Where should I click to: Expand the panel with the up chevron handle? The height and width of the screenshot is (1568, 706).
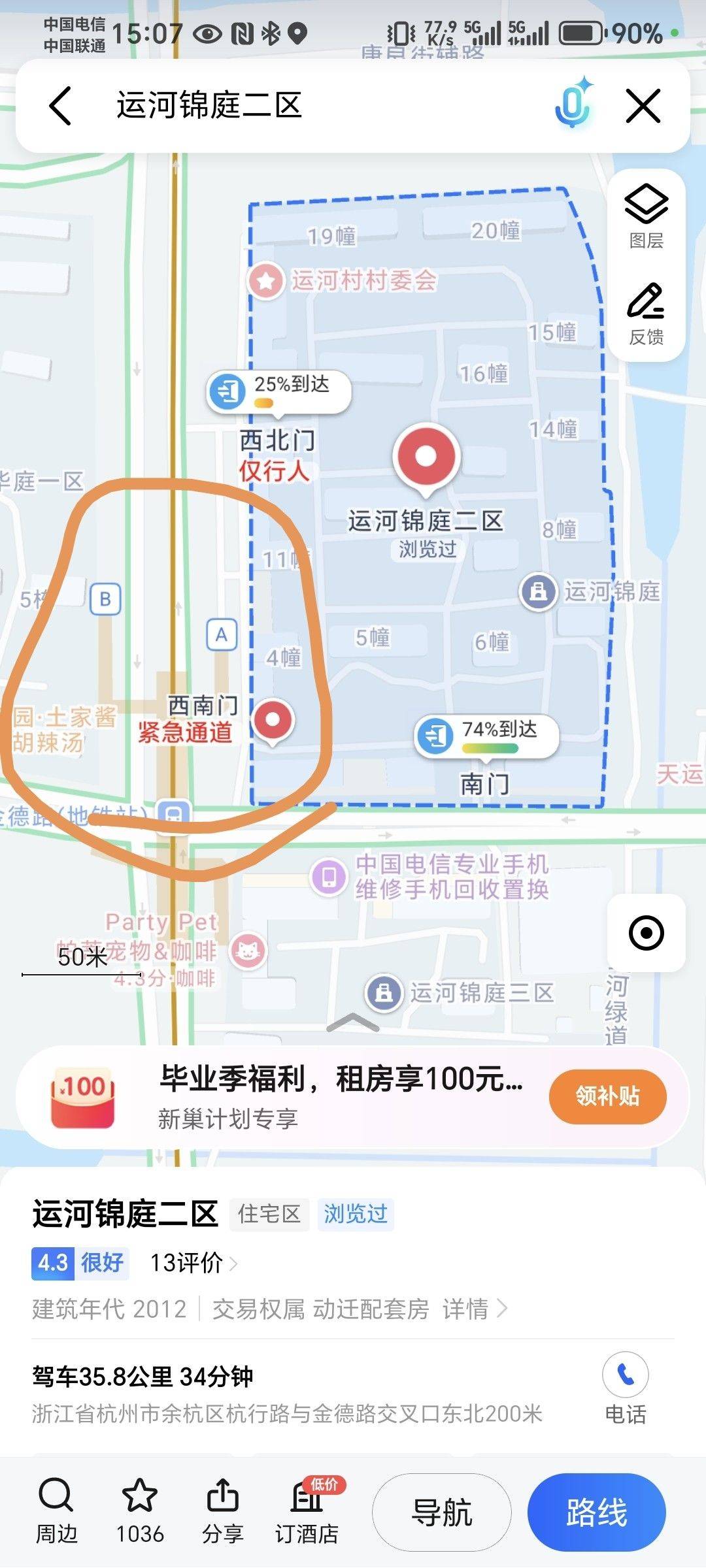click(352, 1022)
